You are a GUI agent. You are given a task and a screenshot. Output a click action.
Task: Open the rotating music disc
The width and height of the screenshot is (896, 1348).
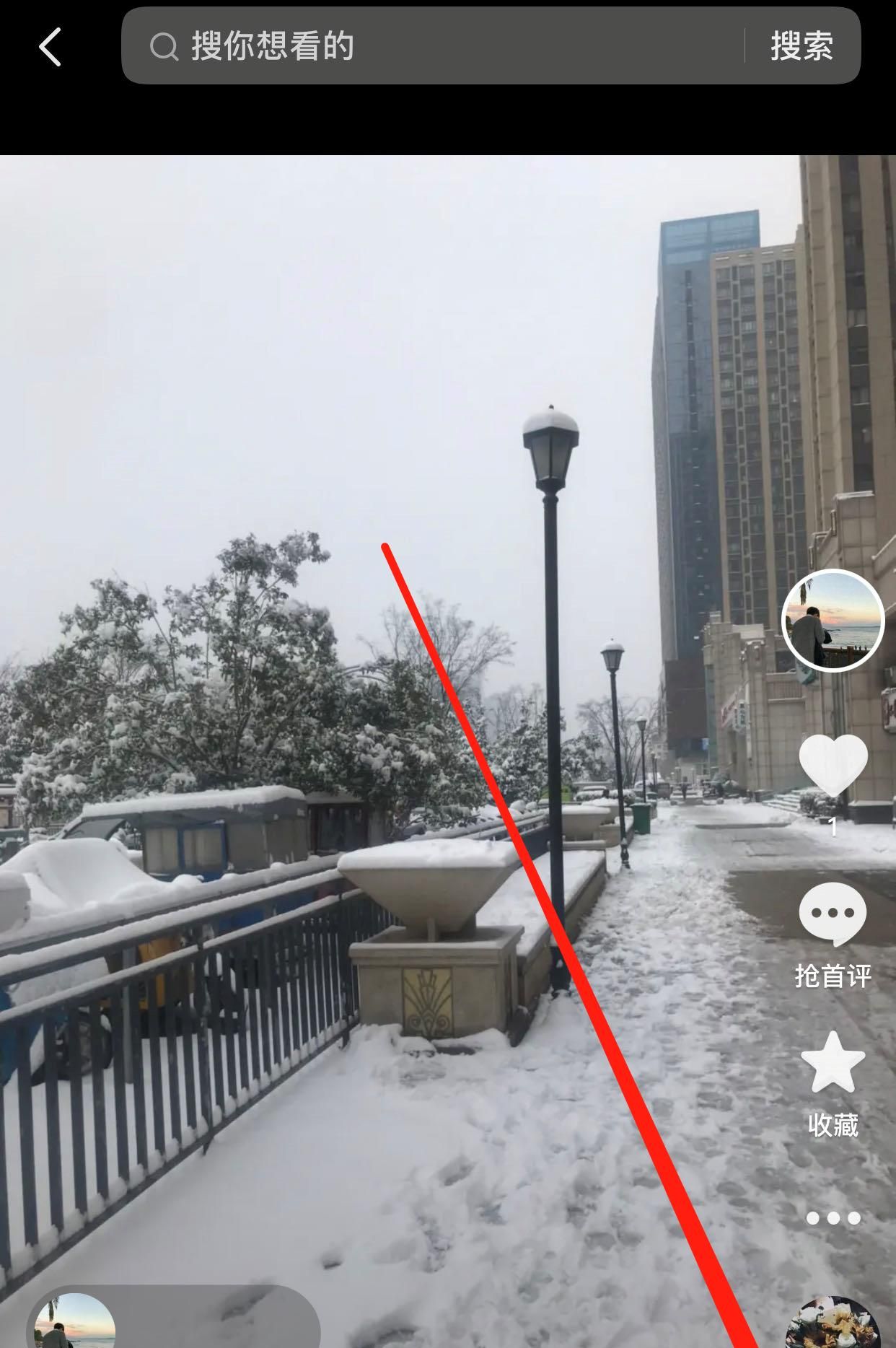pyautogui.click(x=832, y=1325)
